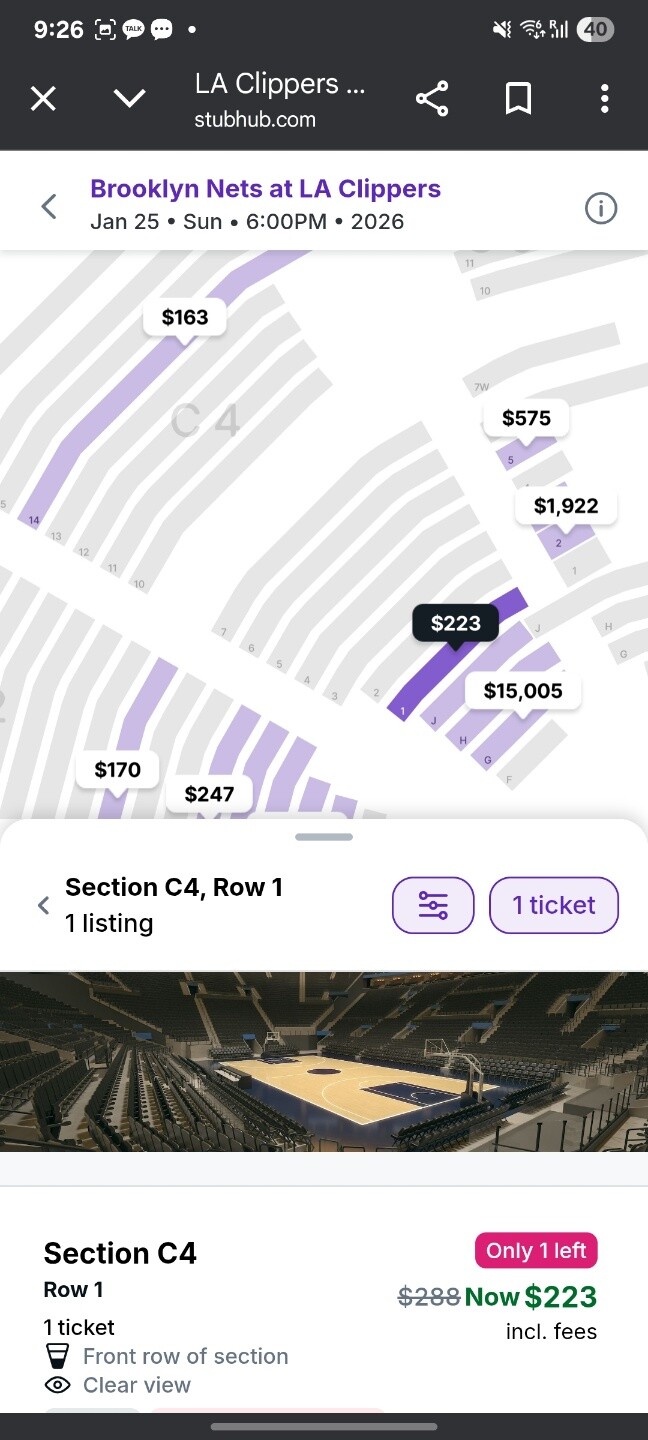Select the $575 price marker
648x1440 pixels.
(x=526, y=418)
